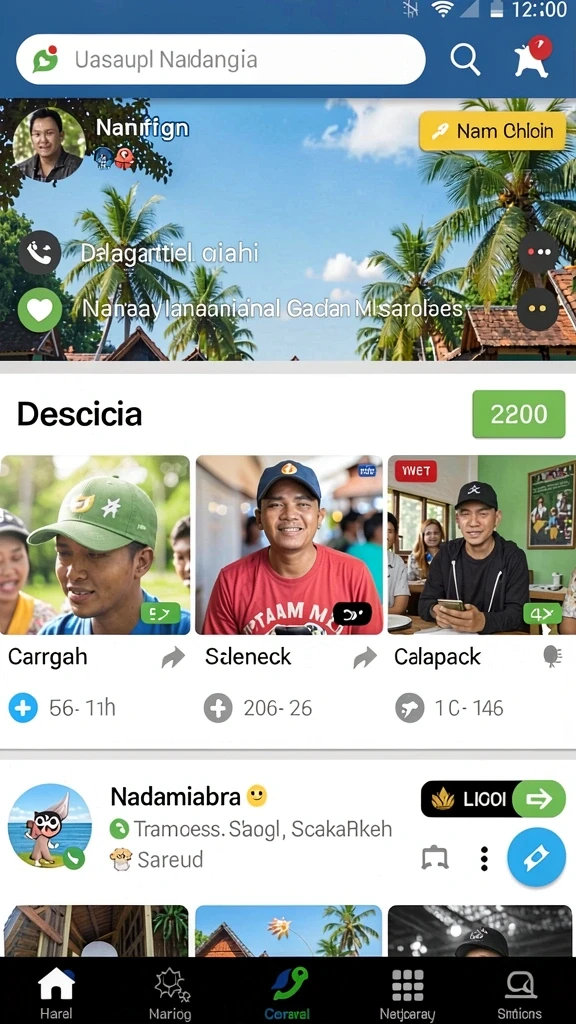Switch to the Mariog tab
The image size is (576, 1024).
coord(170,993)
